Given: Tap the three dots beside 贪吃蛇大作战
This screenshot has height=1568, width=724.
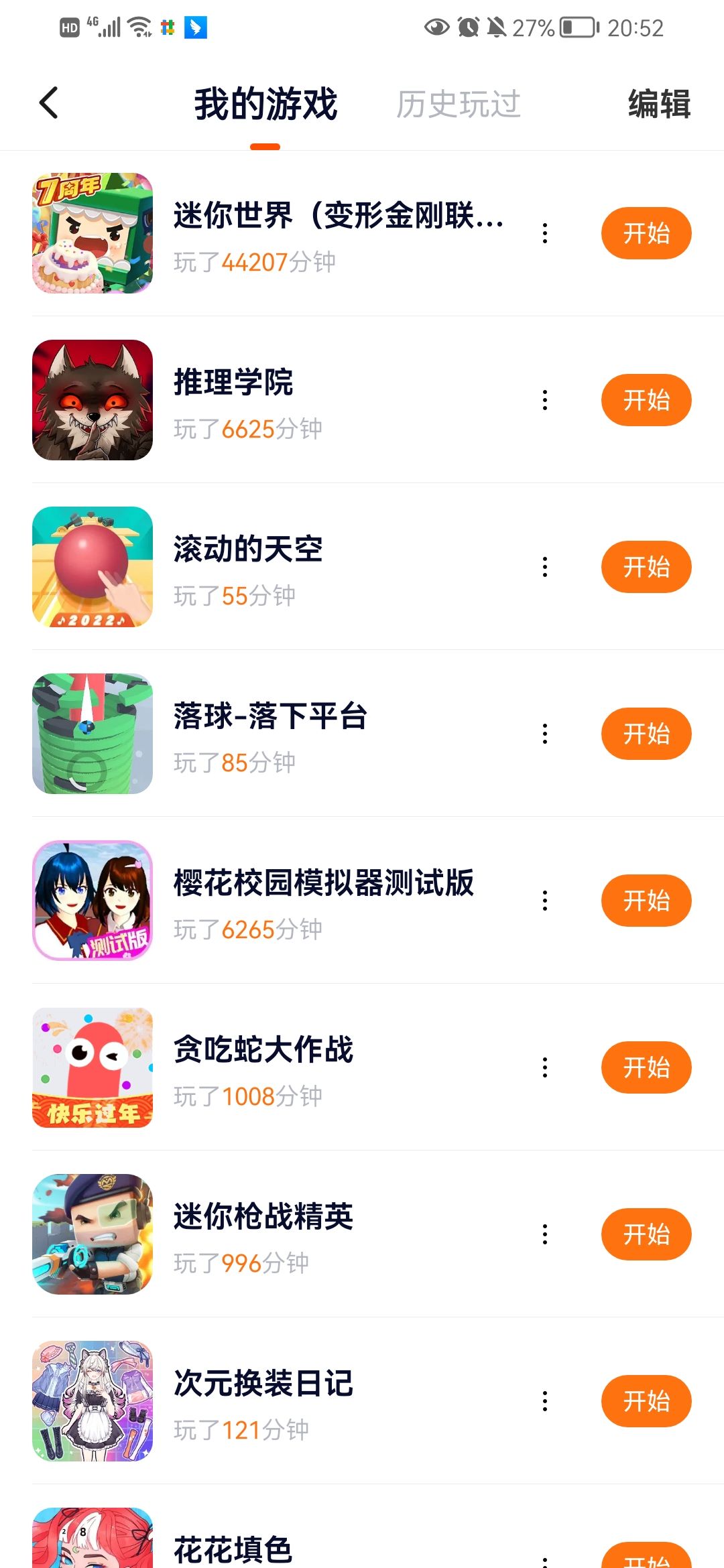Looking at the screenshot, I should pyautogui.click(x=545, y=1067).
